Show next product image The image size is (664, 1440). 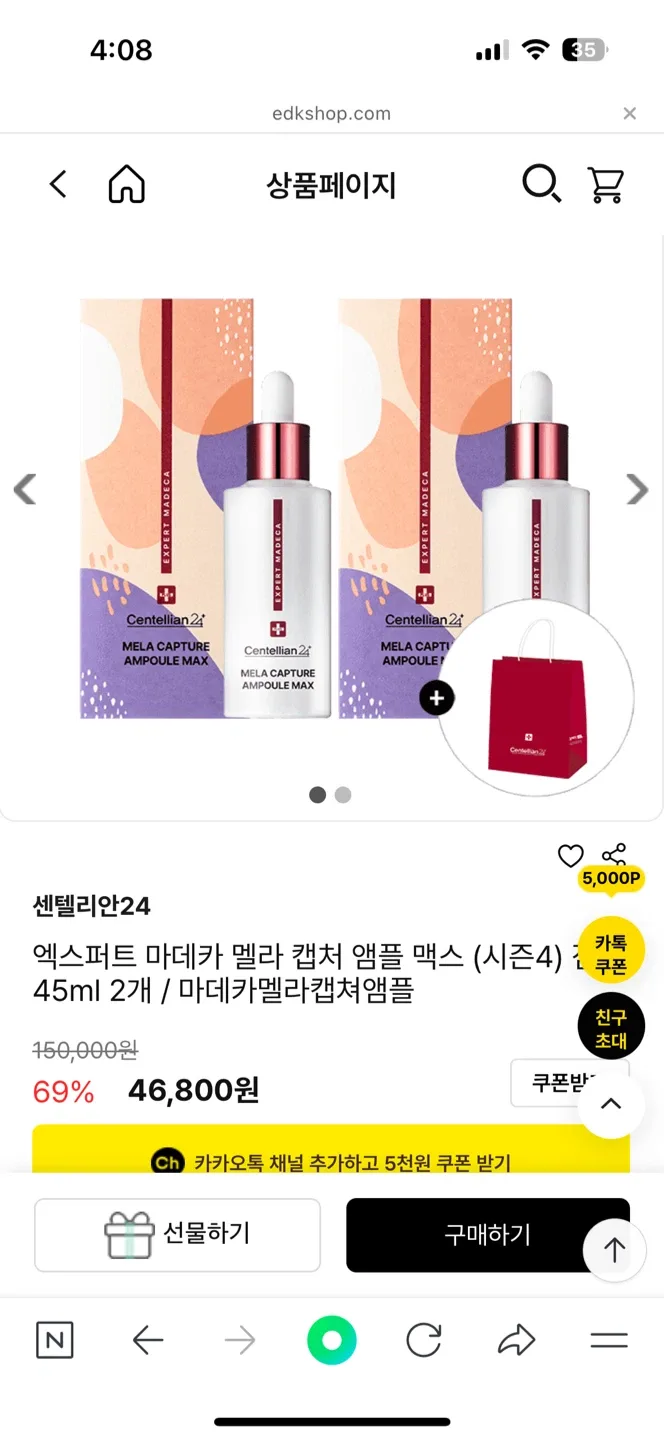(x=637, y=489)
